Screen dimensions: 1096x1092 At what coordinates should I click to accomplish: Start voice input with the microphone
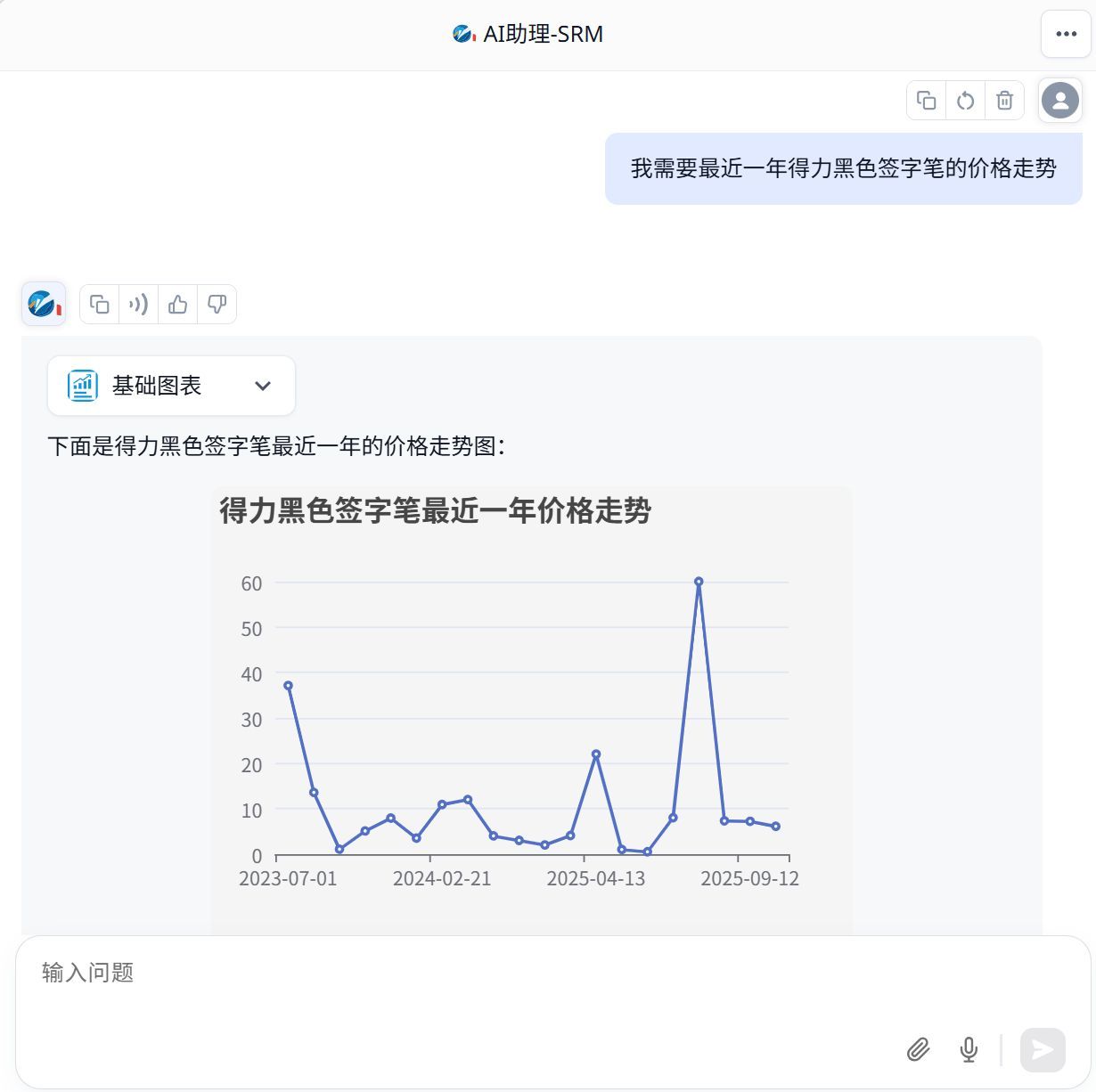(x=969, y=1050)
